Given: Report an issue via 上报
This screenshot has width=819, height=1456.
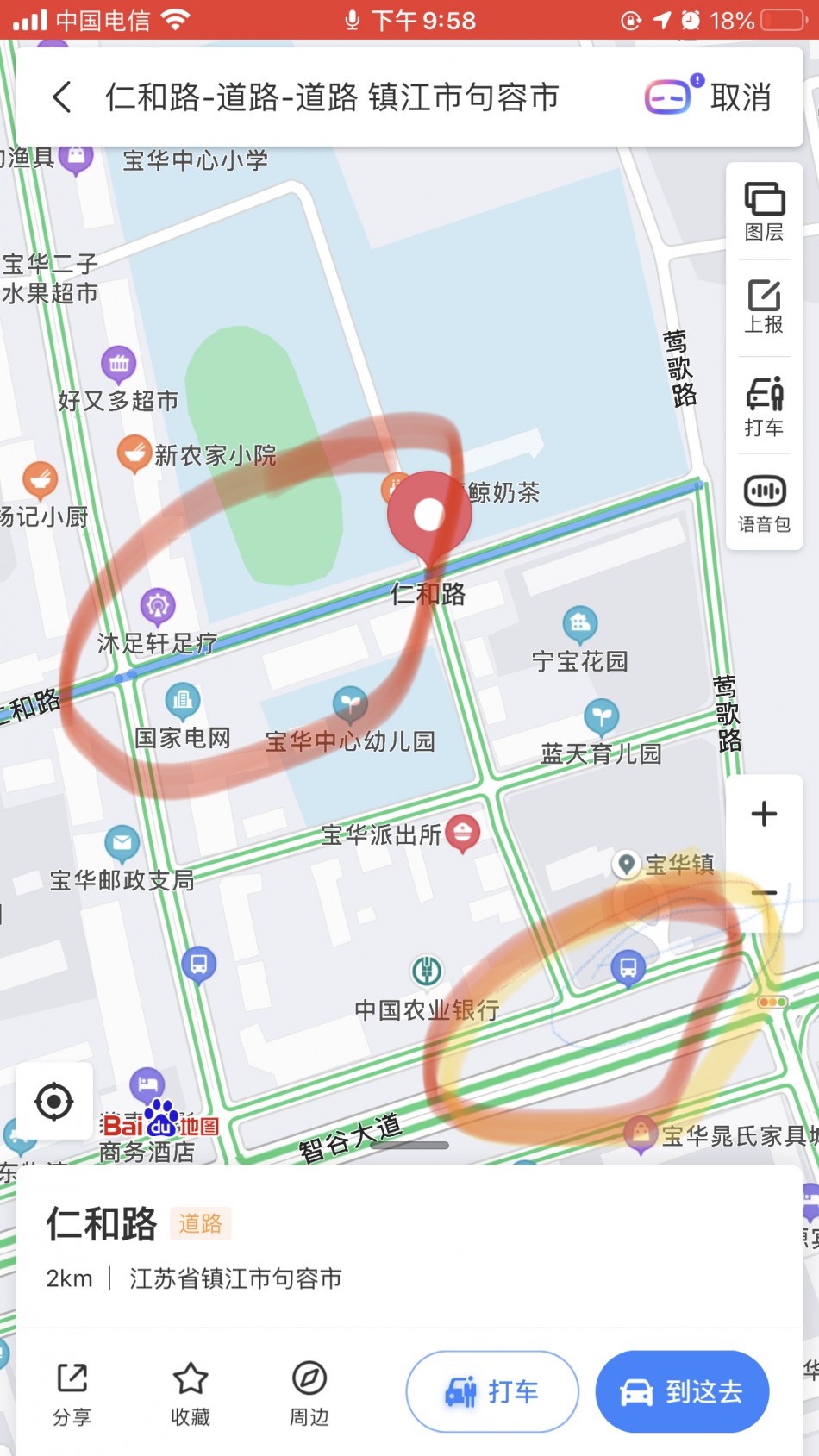Looking at the screenshot, I should tap(764, 306).
